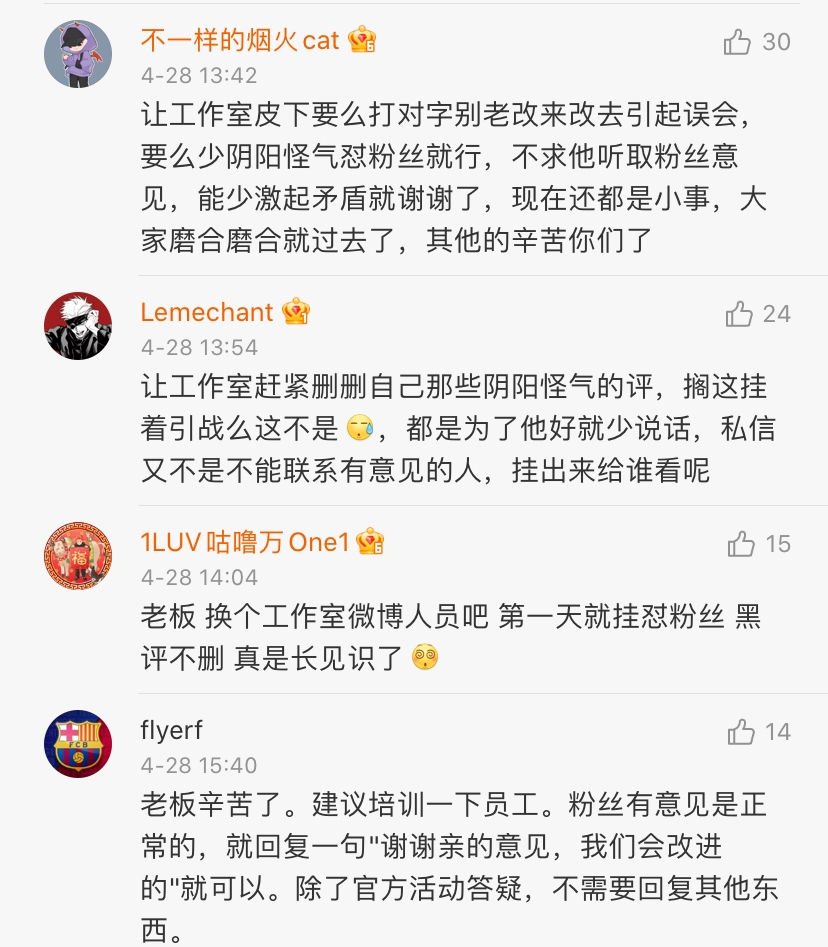
Task: Click the like icon next to the count 14
Action: (740, 731)
